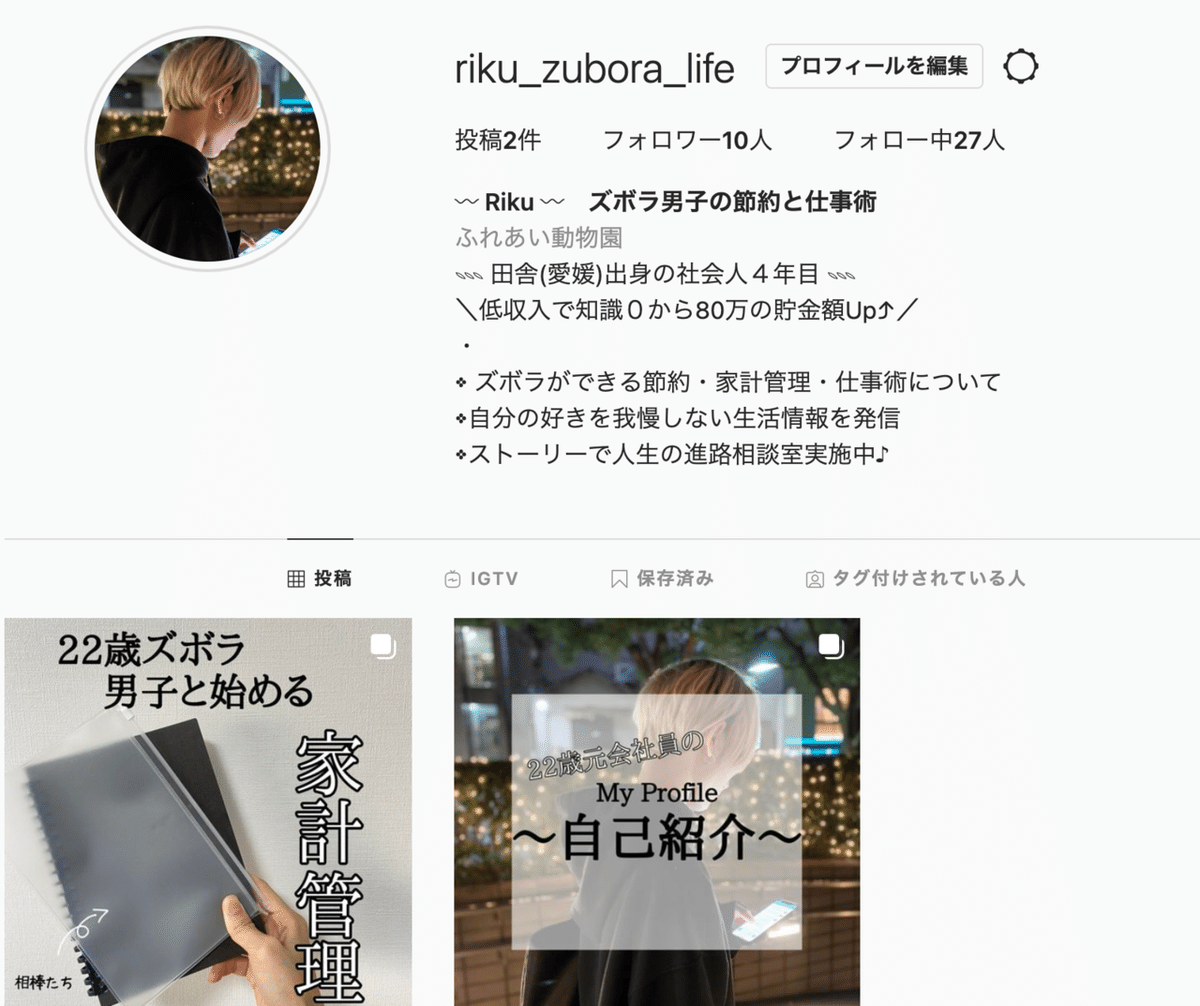The height and width of the screenshot is (1006, 1200).
Task: Tap the プロフィールを編集 button
Action: coord(874,67)
